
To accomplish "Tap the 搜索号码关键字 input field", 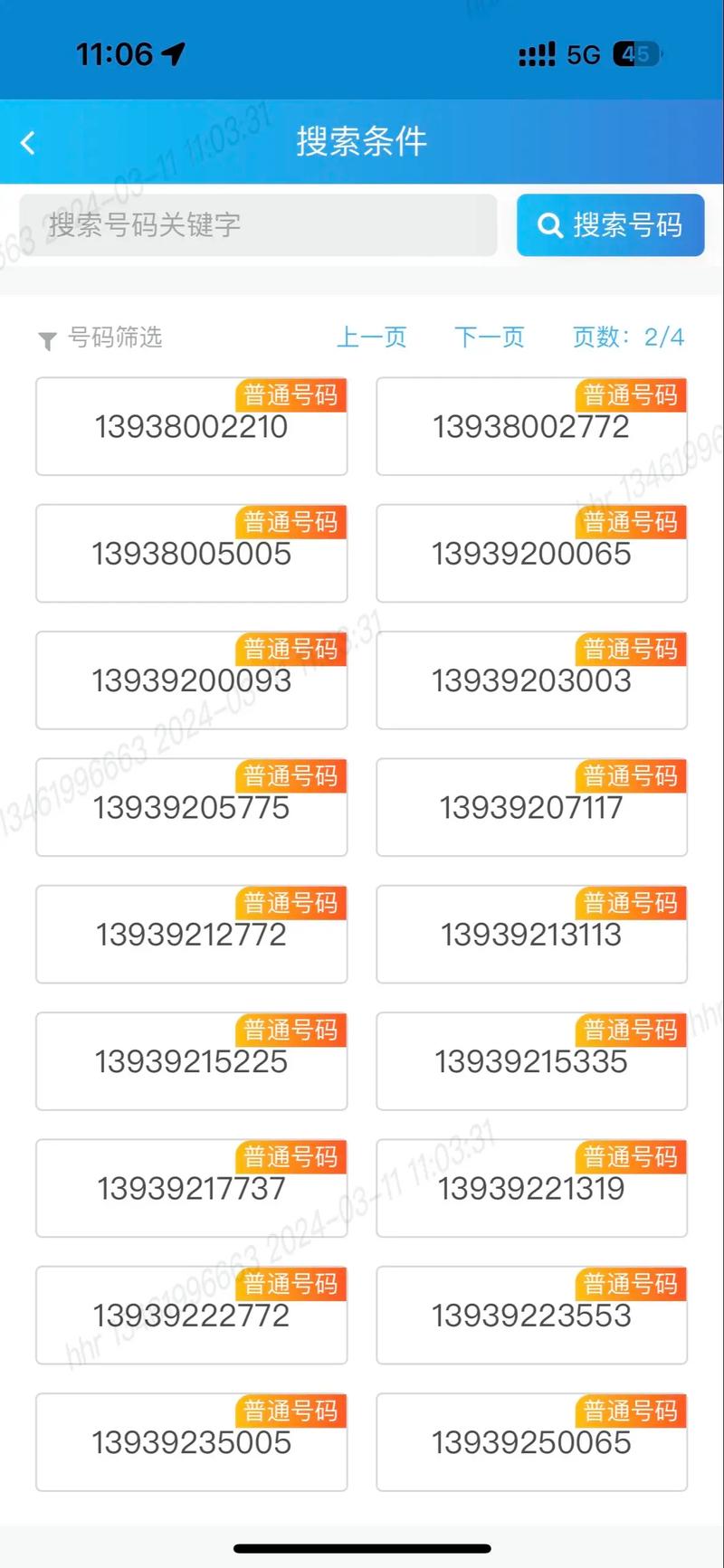I will (257, 225).
